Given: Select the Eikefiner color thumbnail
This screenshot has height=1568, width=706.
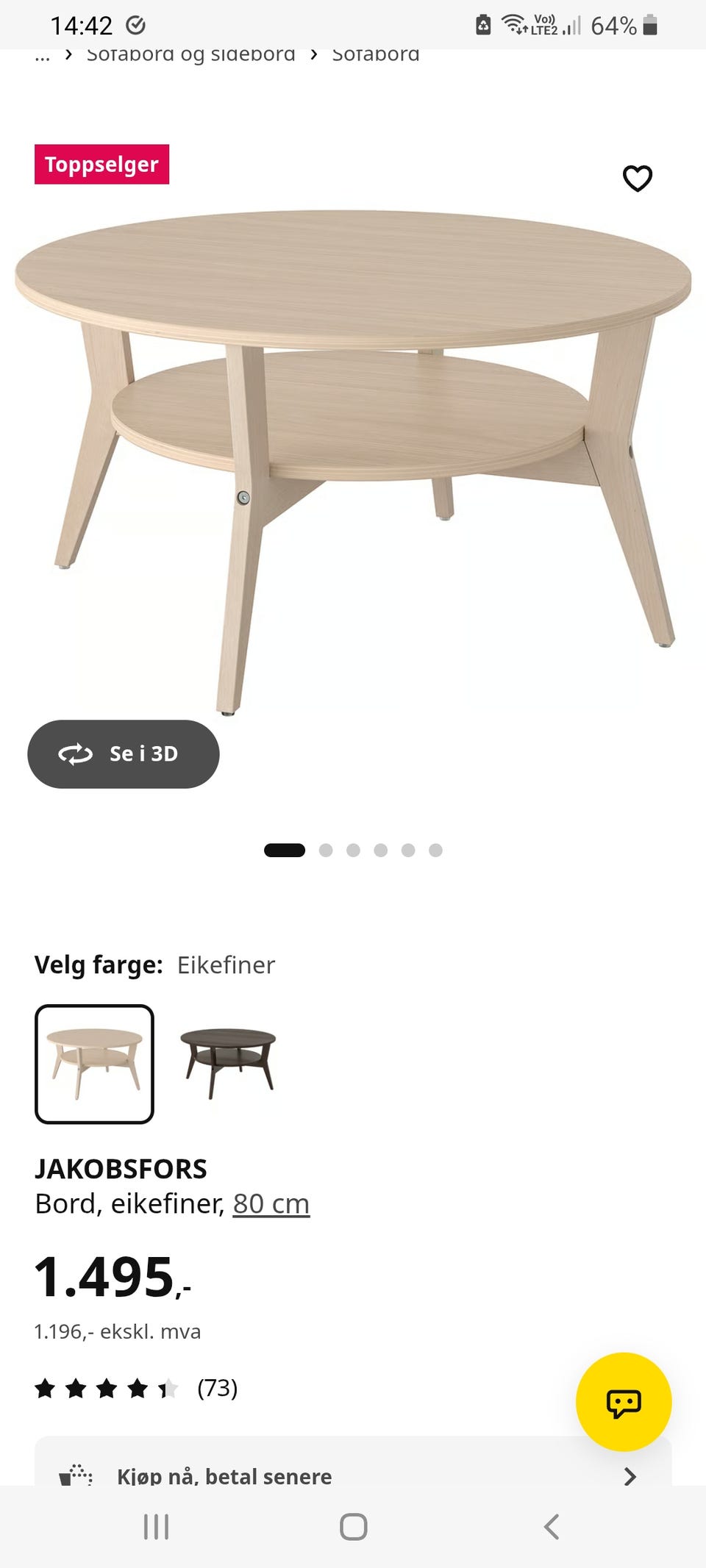Looking at the screenshot, I should pos(94,1064).
